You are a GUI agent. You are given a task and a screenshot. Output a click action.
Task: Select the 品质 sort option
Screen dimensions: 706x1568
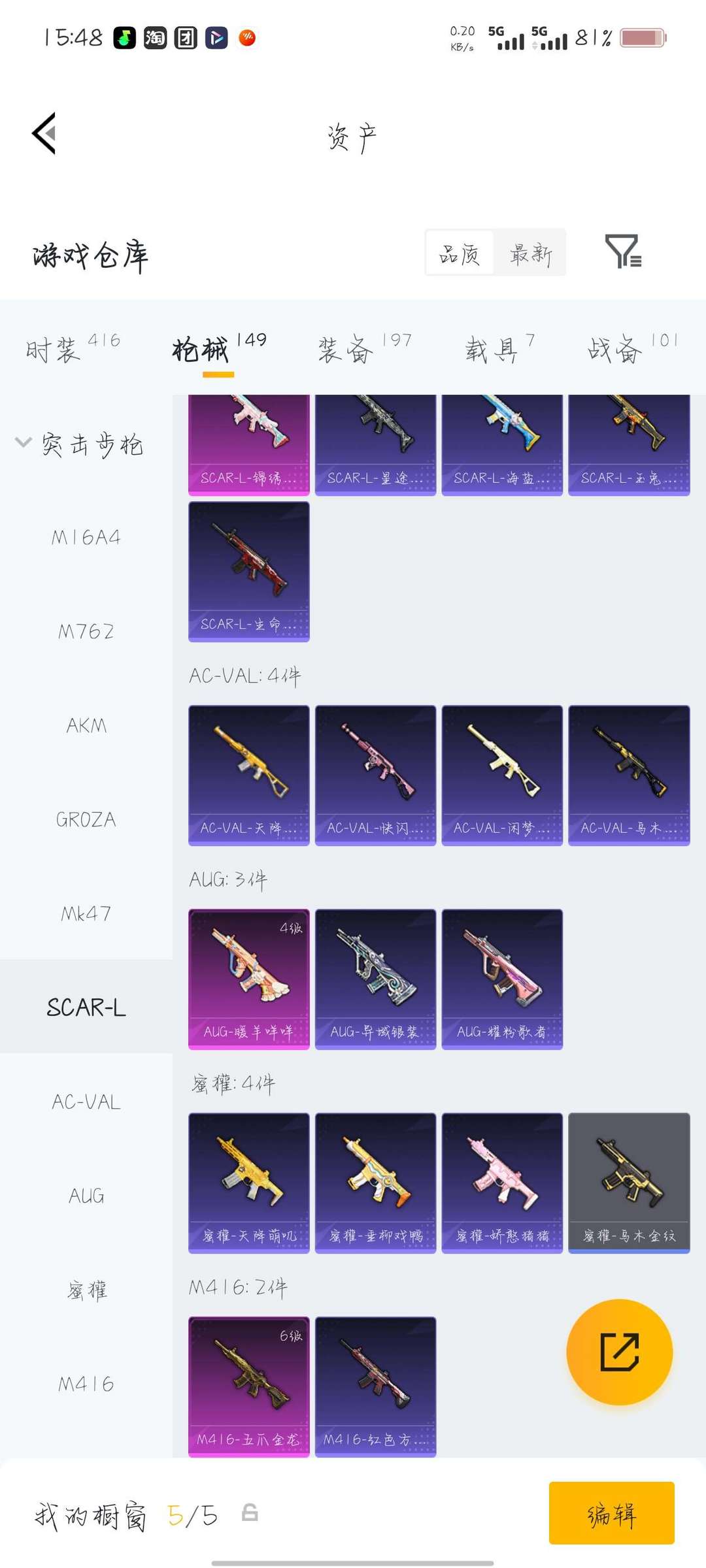(460, 253)
